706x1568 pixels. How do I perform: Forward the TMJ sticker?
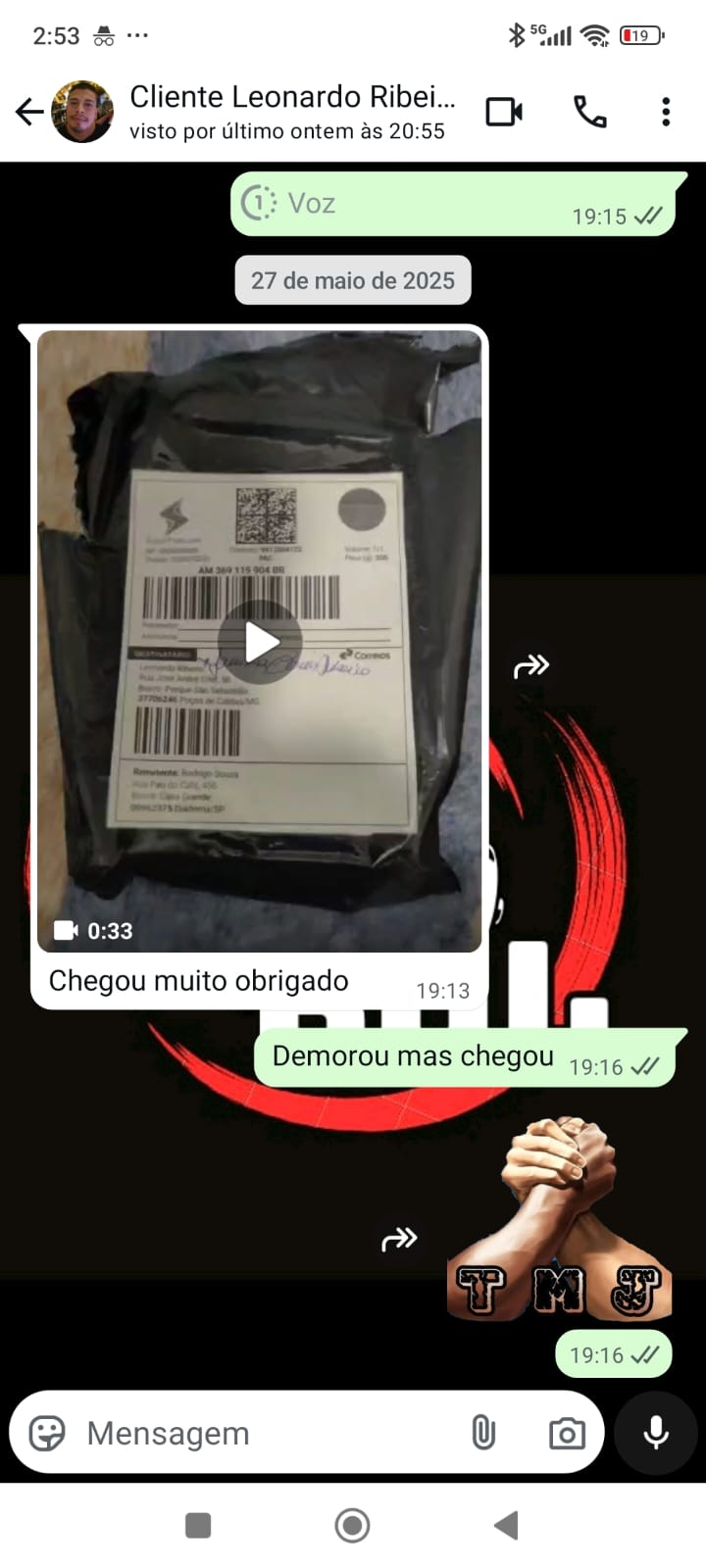click(399, 1240)
